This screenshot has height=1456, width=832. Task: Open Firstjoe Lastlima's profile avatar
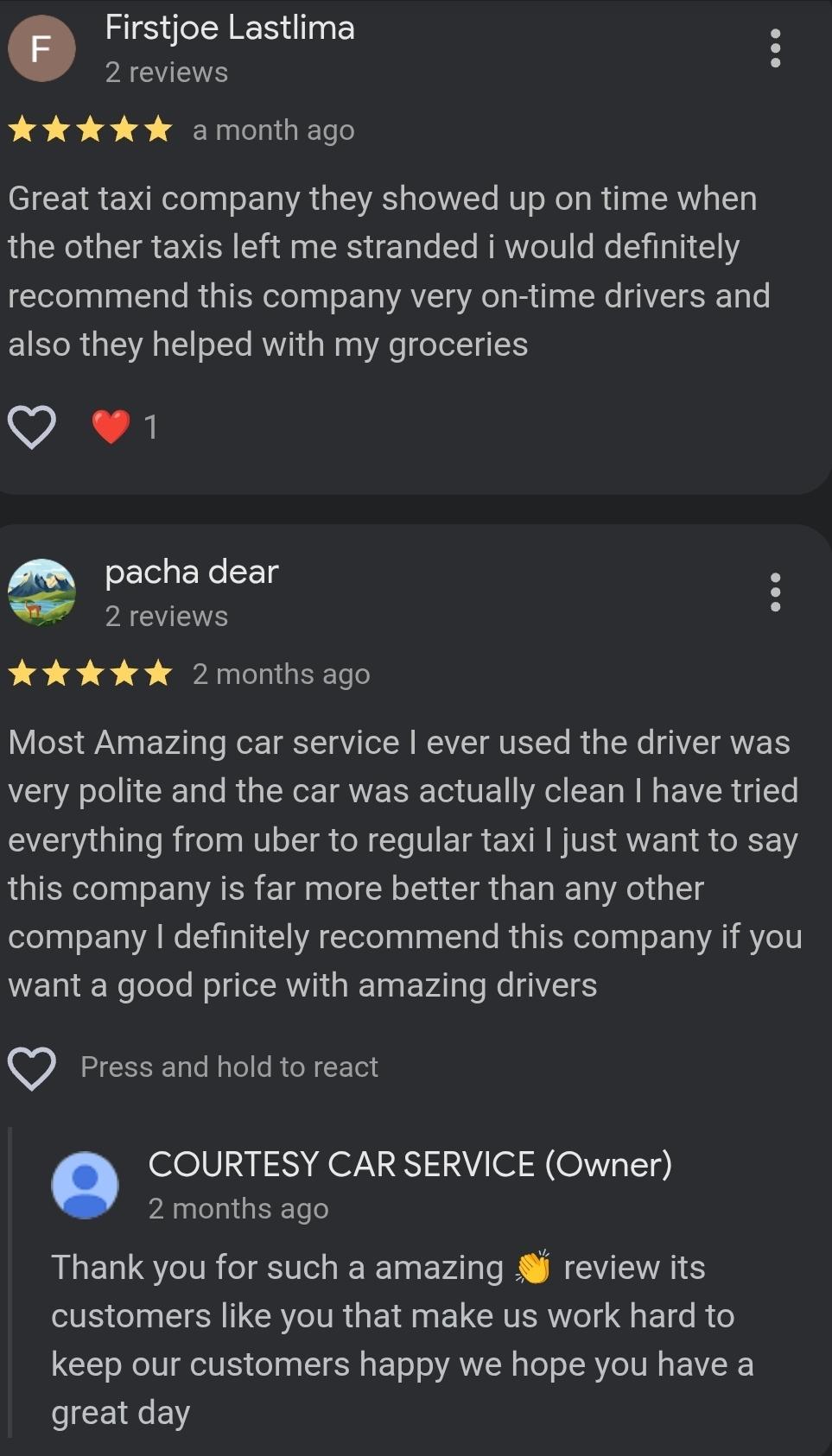pos(41,48)
